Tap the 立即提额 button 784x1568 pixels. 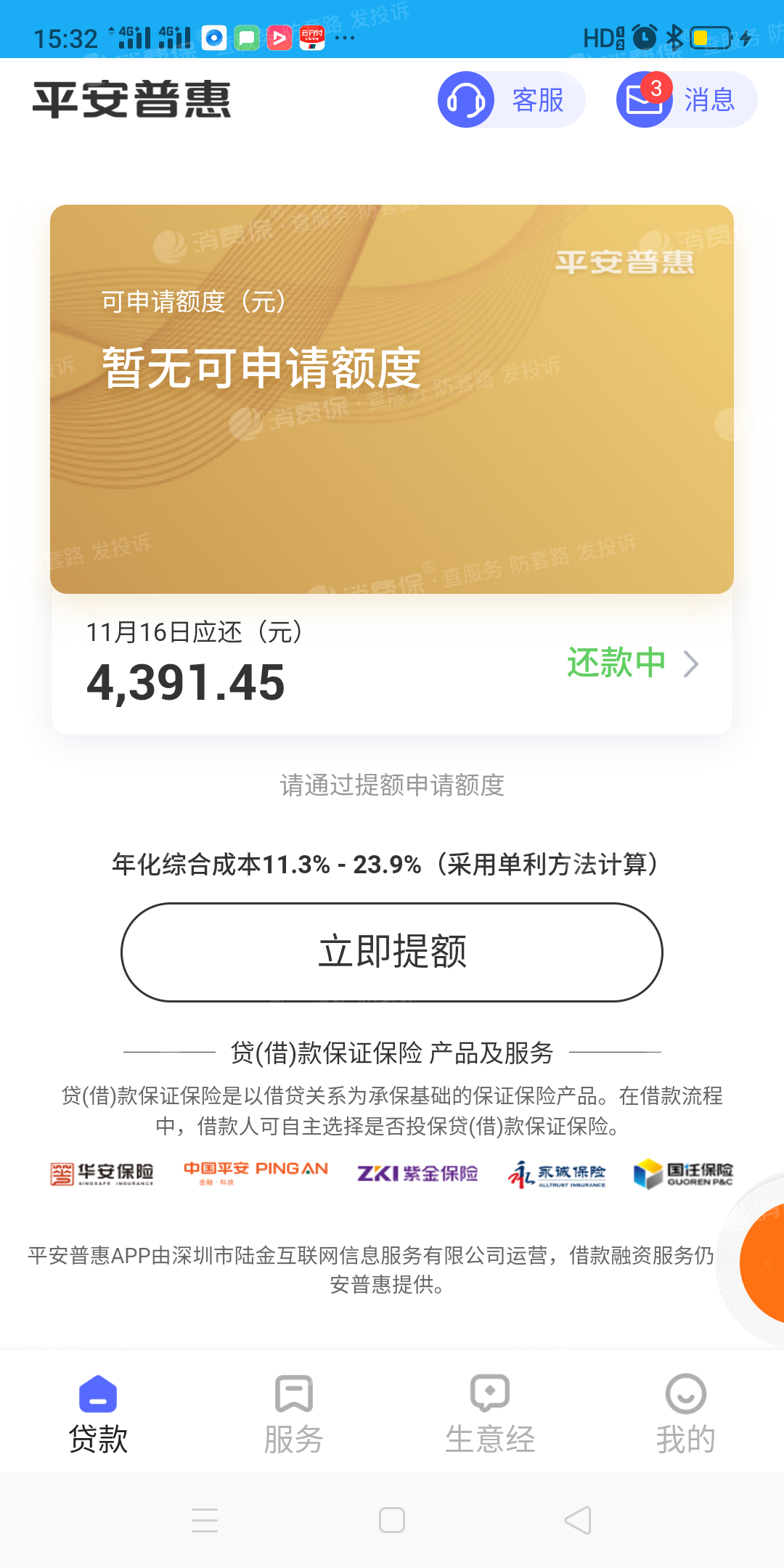[x=392, y=952]
